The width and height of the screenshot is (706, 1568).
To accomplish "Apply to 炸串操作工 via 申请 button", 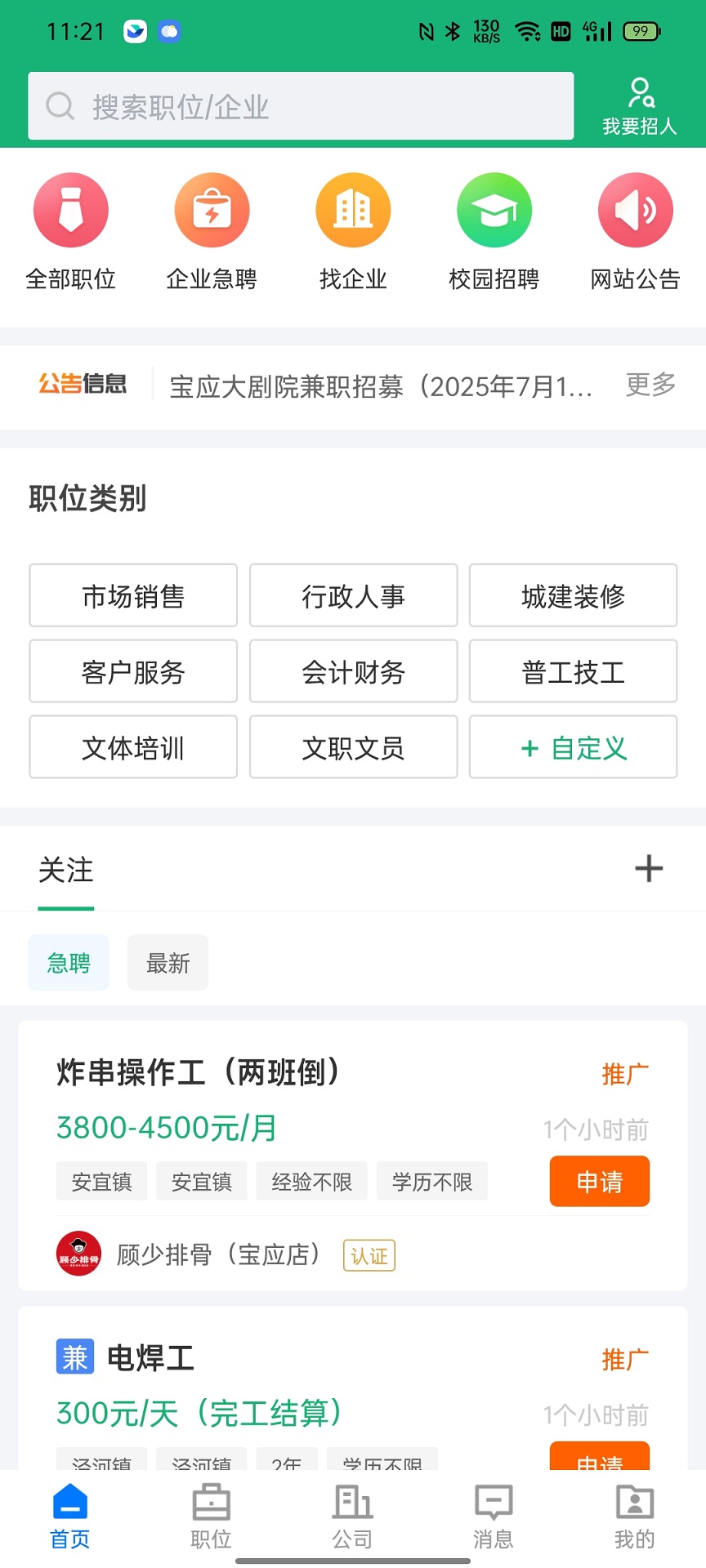I will 599,1181.
